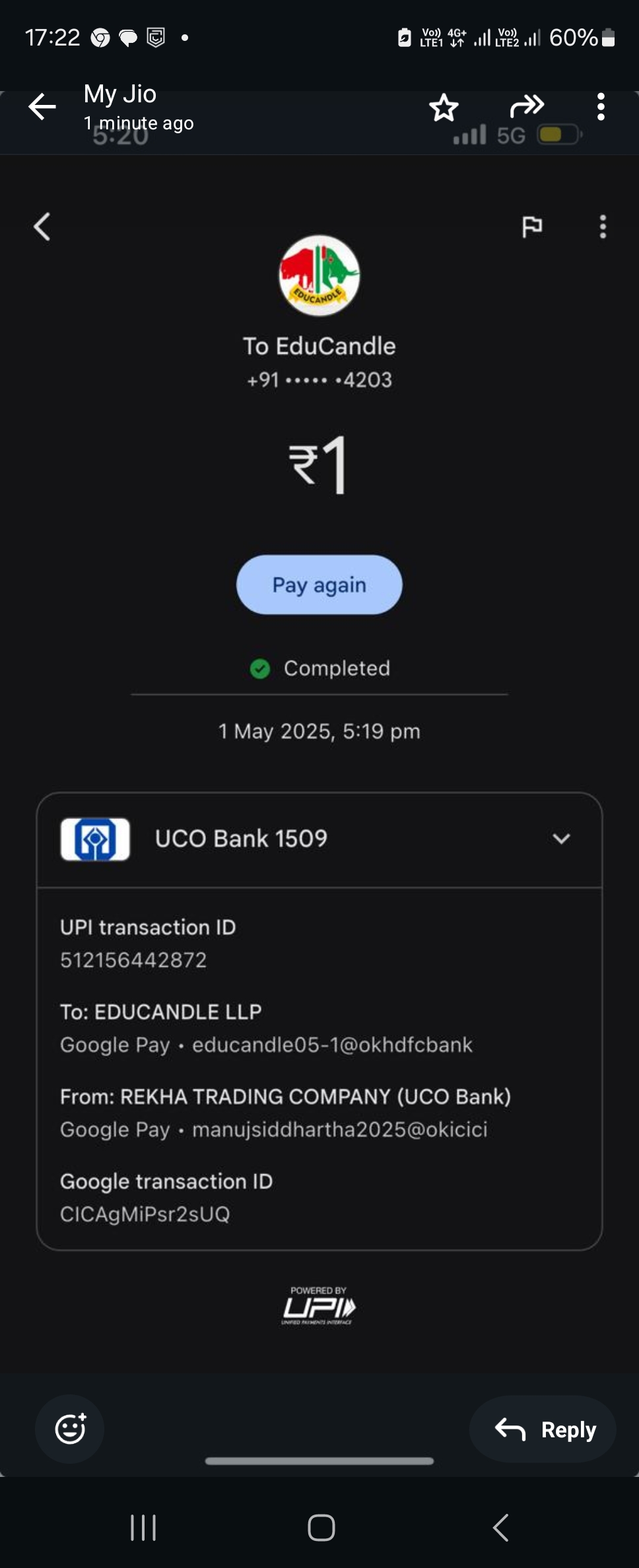
Task: Tap Reply to respond to this image
Action: point(543,1429)
